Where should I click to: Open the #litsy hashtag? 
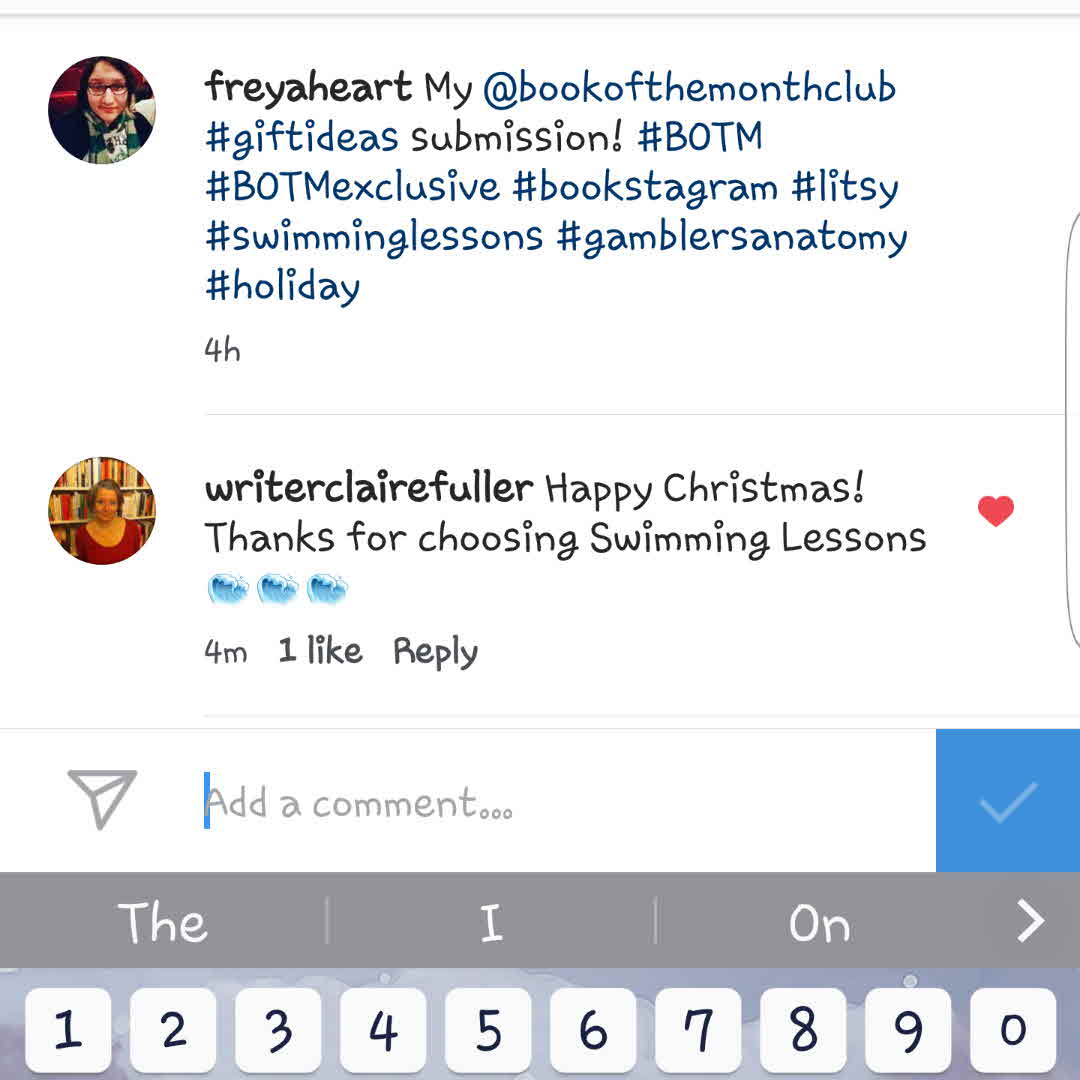pos(845,187)
